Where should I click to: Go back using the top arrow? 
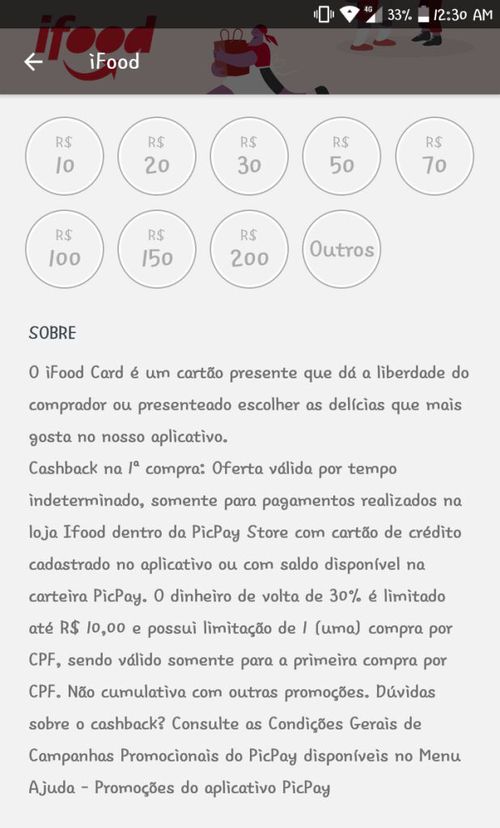coord(33,62)
